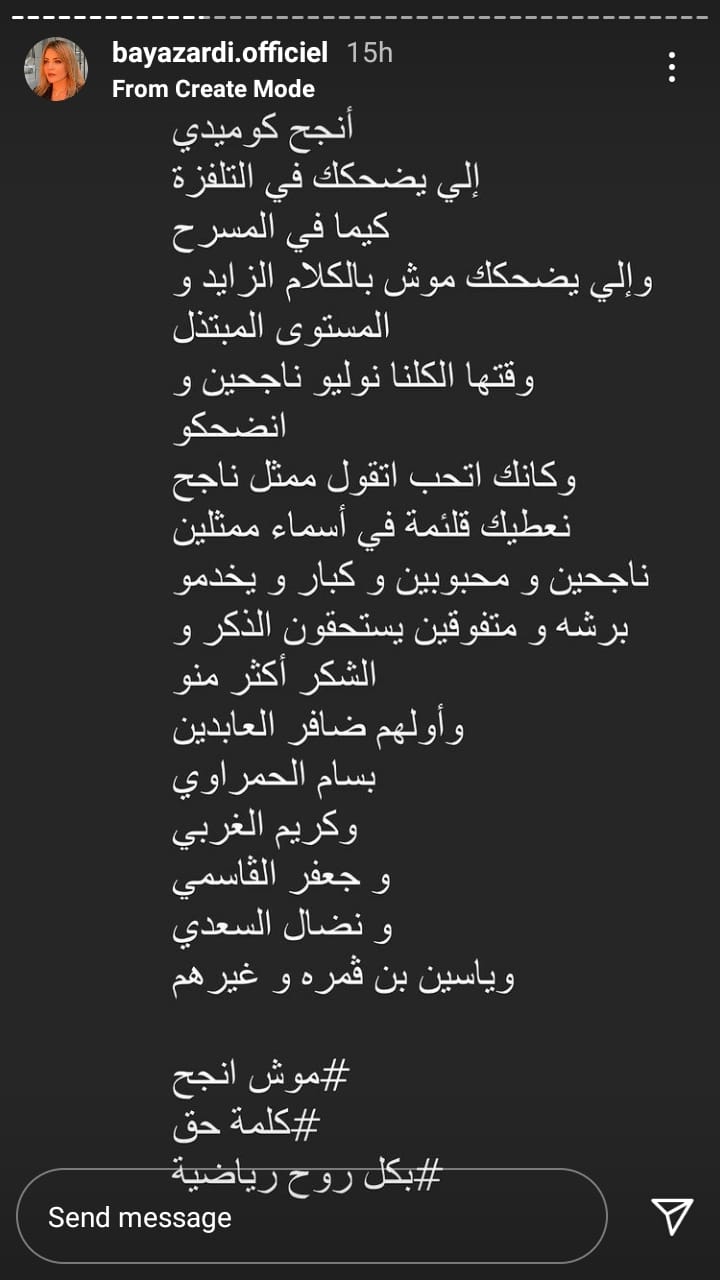Open the story overflow menu
Viewport: 720px width, 1280px height.
coord(672,68)
